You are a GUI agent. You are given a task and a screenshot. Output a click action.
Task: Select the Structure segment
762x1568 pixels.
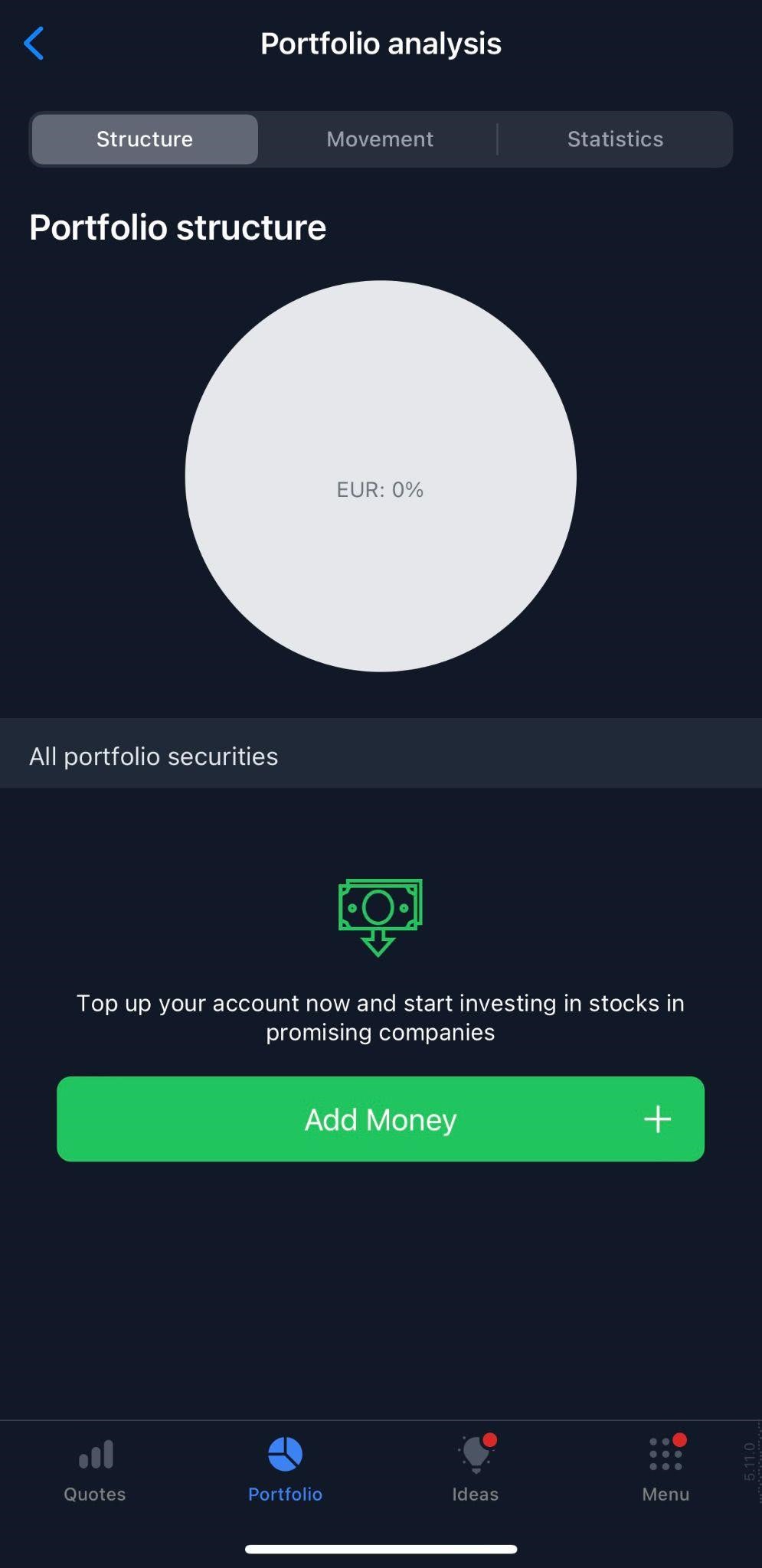click(145, 139)
